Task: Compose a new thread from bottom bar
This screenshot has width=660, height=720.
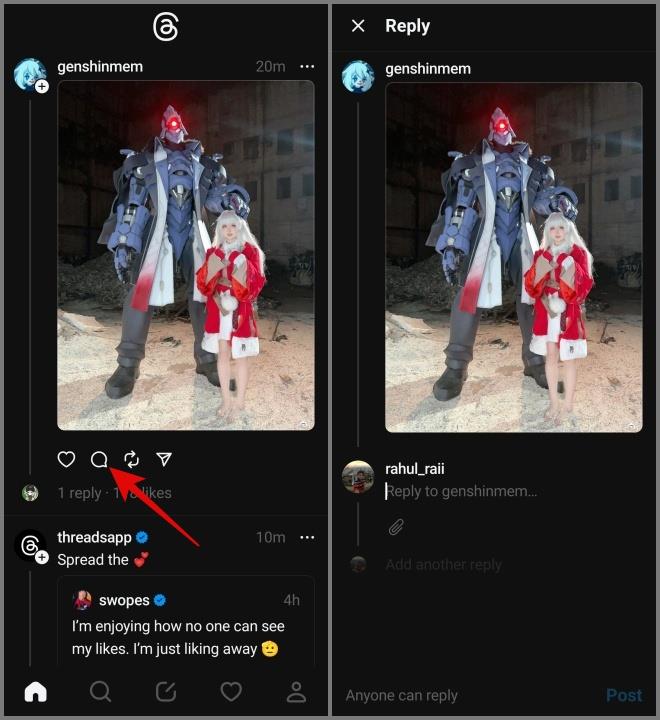Action: click(165, 691)
